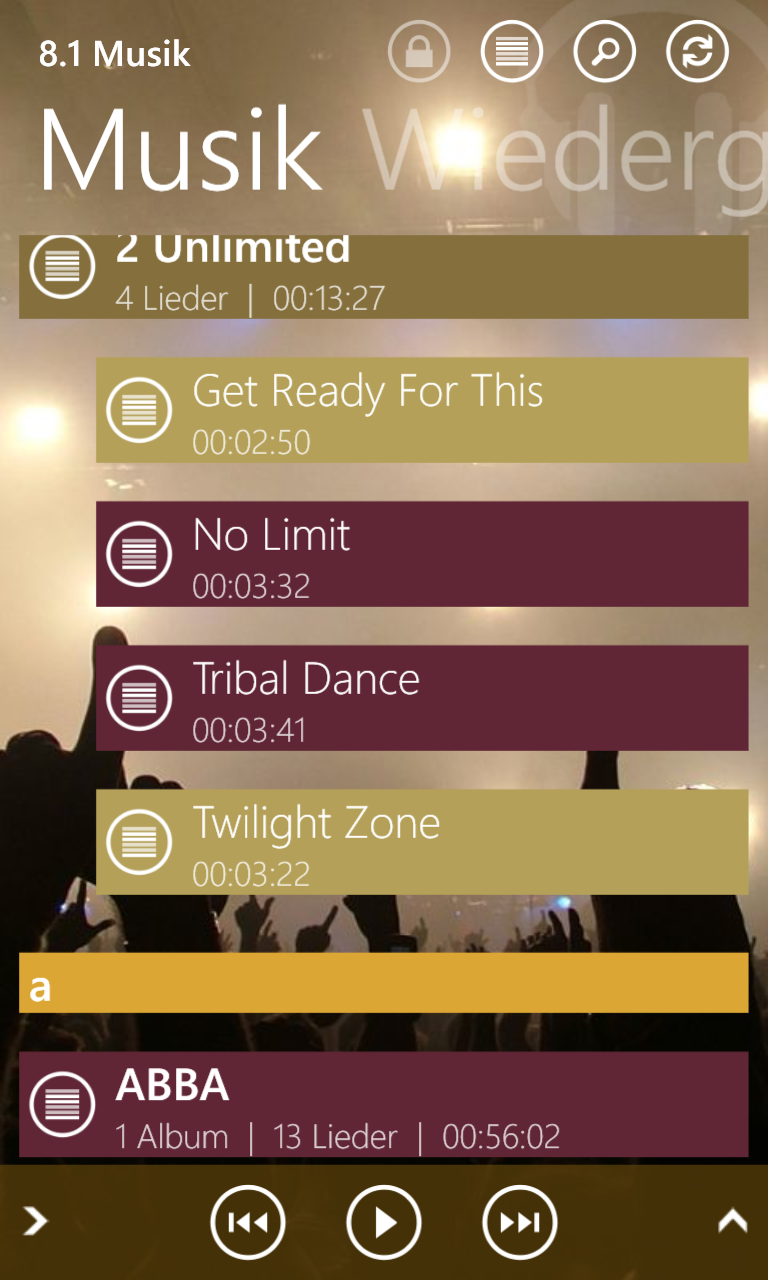Open the list view icon in the header
The height and width of the screenshot is (1280, 768).
point(512,51)
